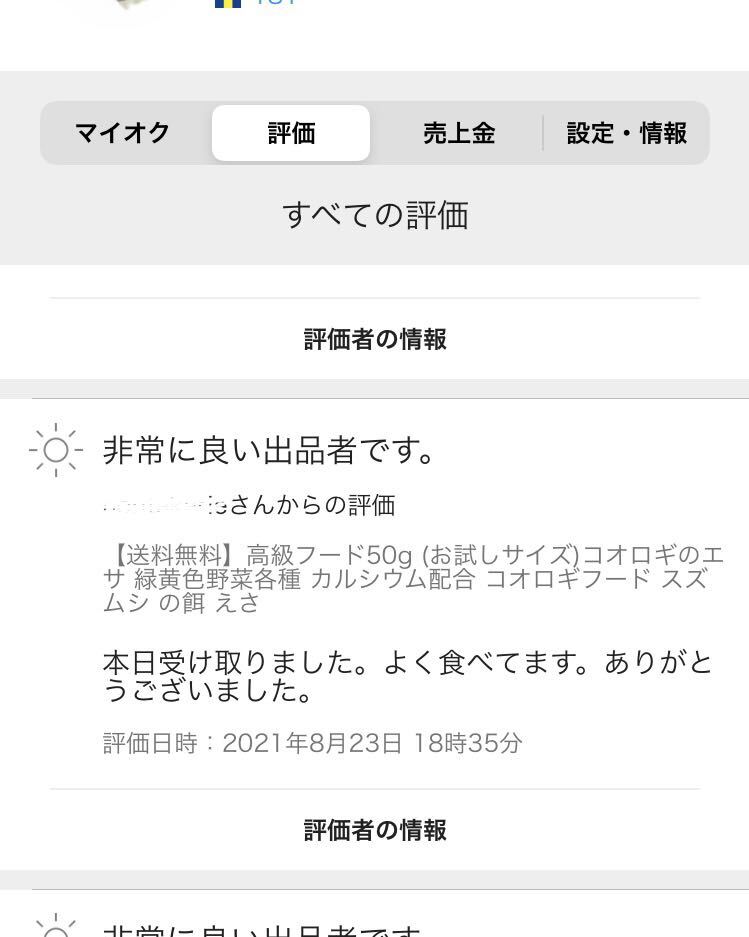View 評価者の情報 for the 2021年8月23日 review
This screenshot has height=937, width=749.
coord(375,830)
